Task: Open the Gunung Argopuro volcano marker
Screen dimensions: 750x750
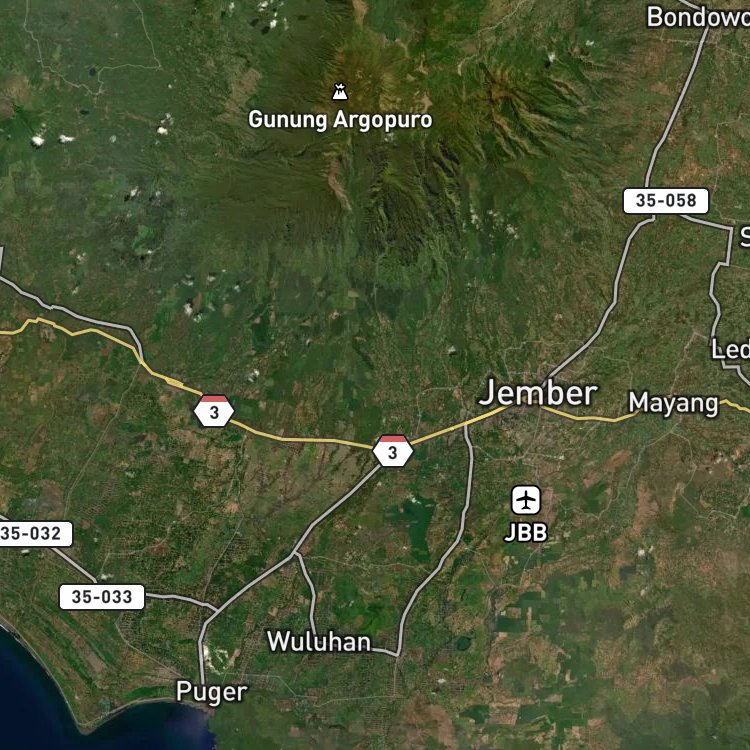Action: pyautogui.click(x=340, y=91)
